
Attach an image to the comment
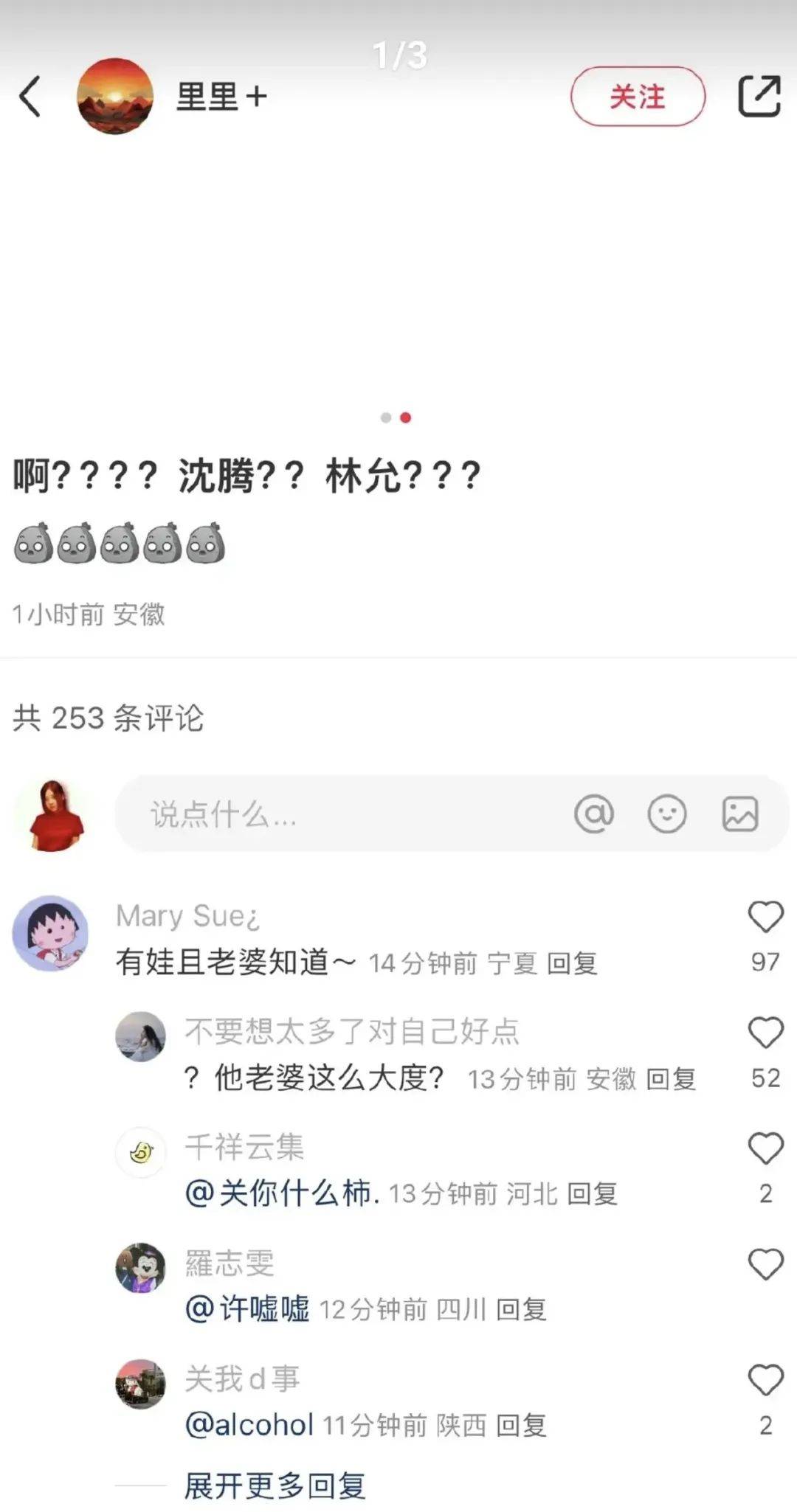tap(739, 814)
